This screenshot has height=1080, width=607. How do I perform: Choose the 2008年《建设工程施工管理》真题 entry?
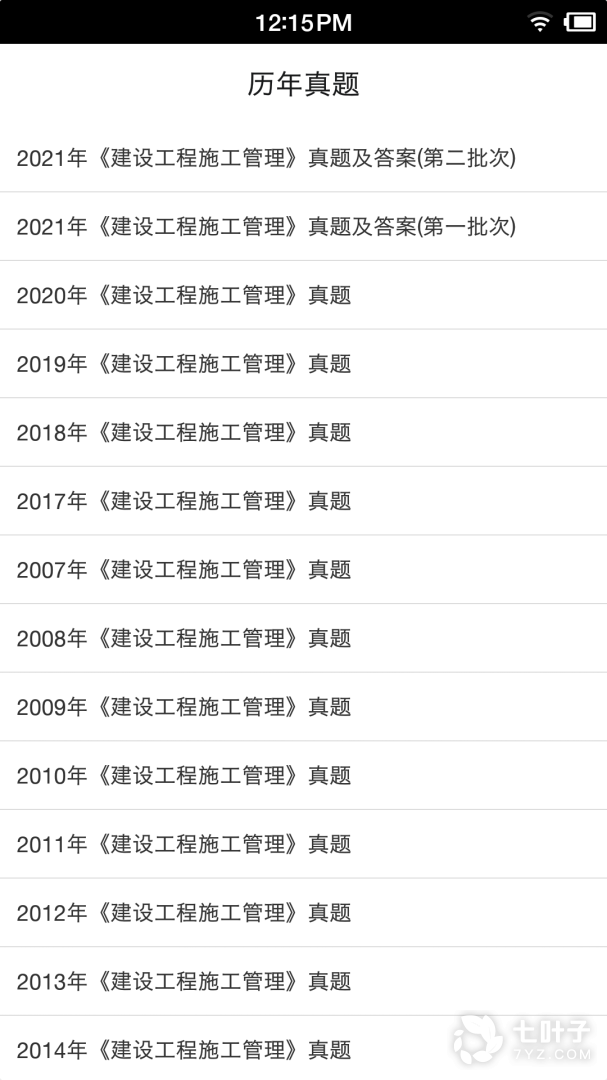pos(184,638)
